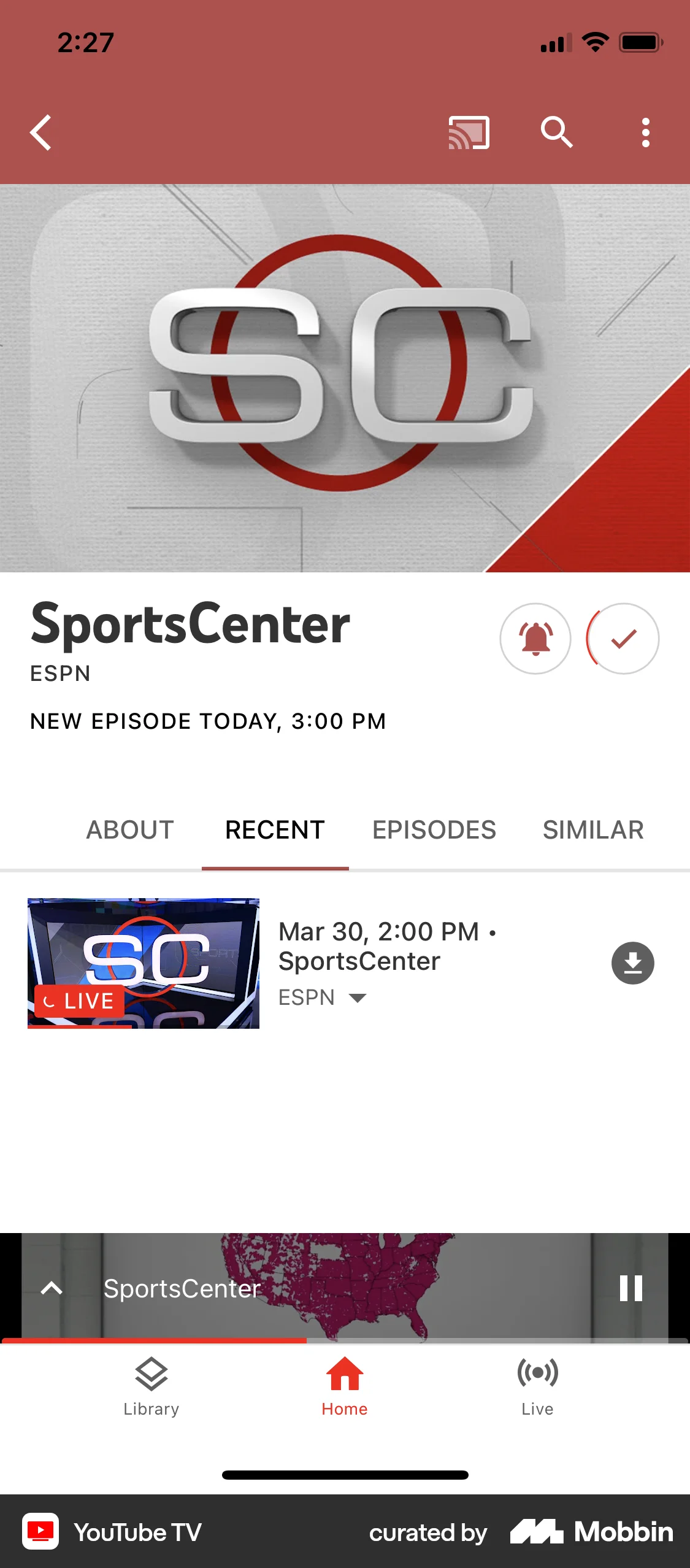690x1568 pixels.
Task: Open the overflow menu
Action: pos(646,134)
